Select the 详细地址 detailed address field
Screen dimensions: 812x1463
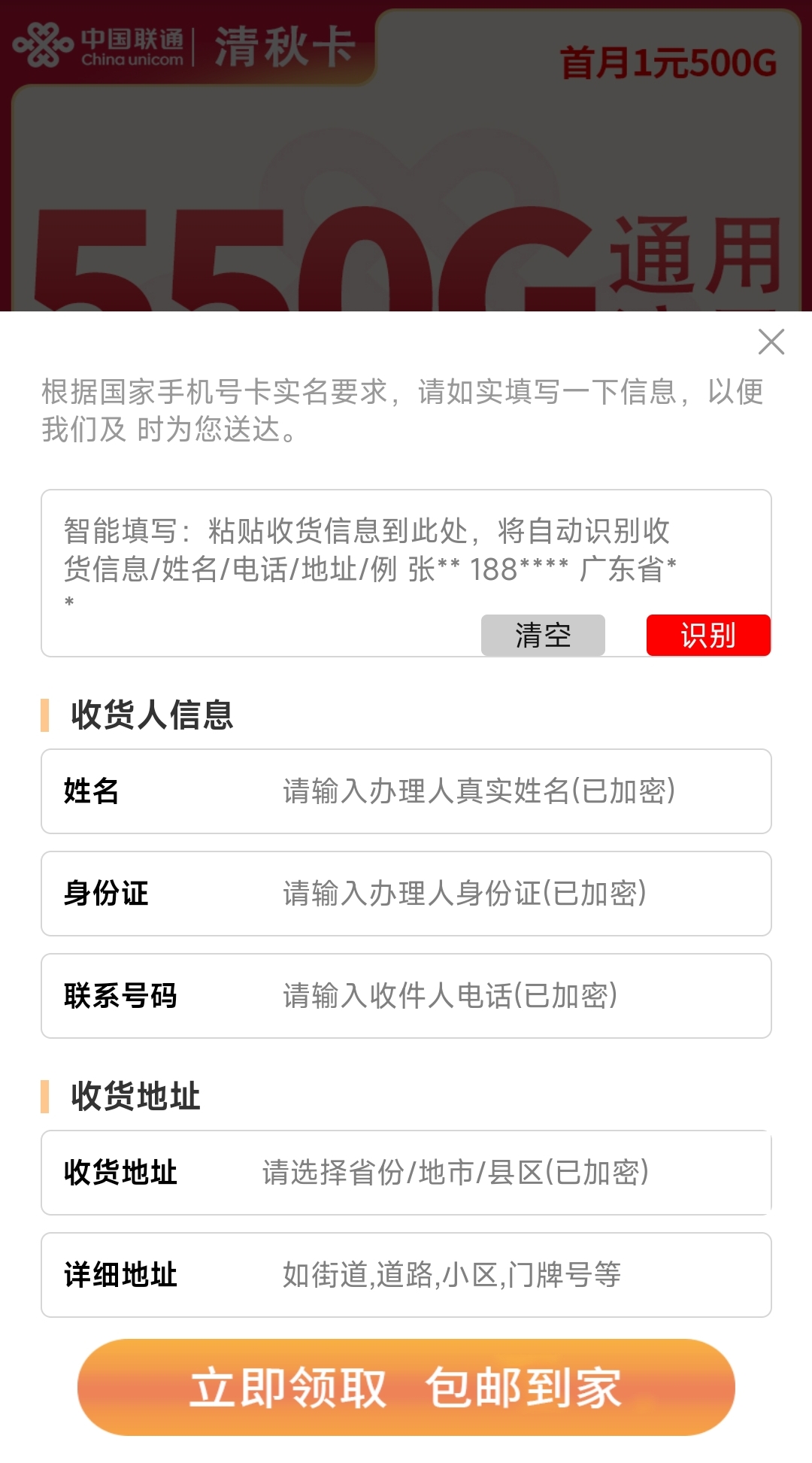(451, 1275)
